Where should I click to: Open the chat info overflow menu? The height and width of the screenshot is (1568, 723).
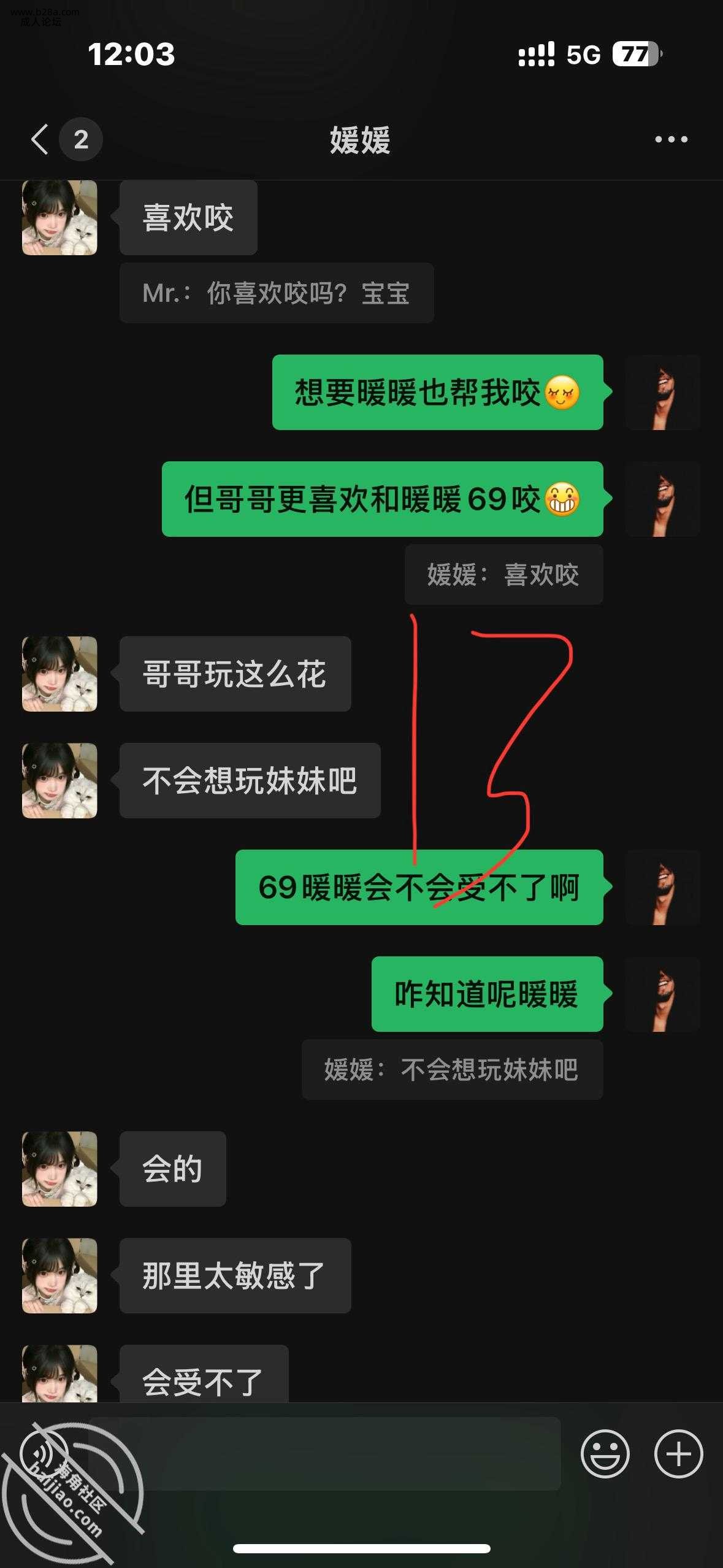click(671, 140)
